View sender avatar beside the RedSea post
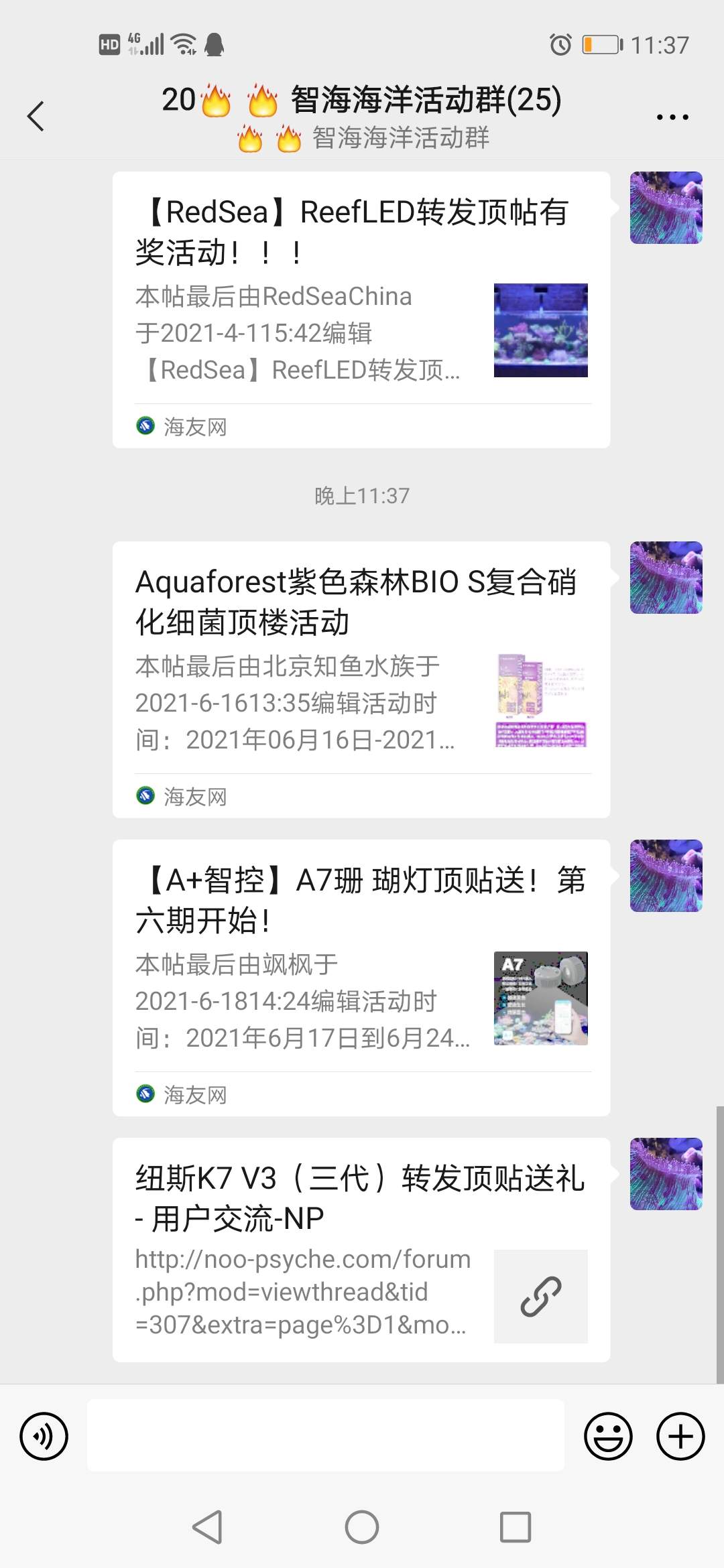This screenshot has width=724, height=1568. tap(666, 208)
